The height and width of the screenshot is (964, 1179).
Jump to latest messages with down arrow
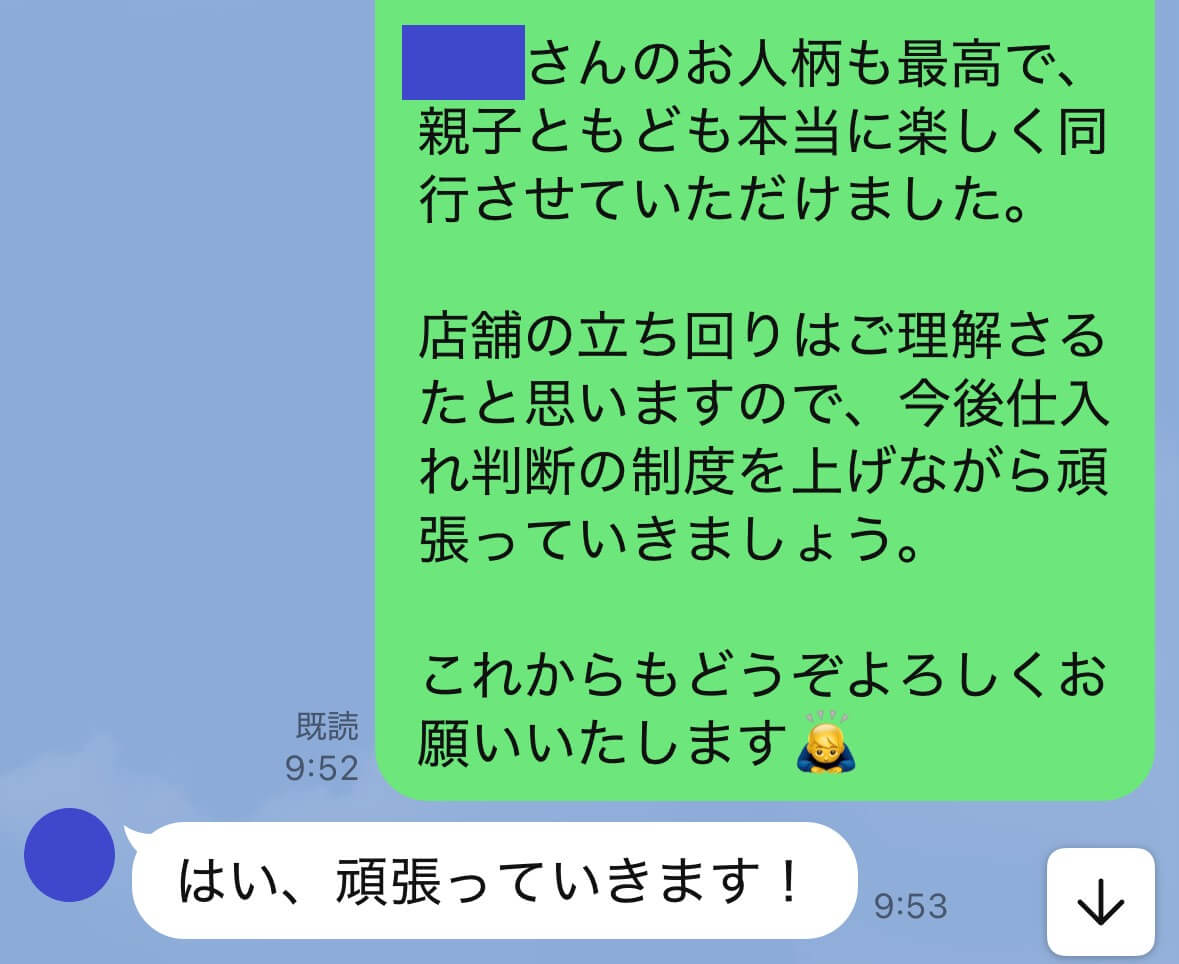point(1100,903)
